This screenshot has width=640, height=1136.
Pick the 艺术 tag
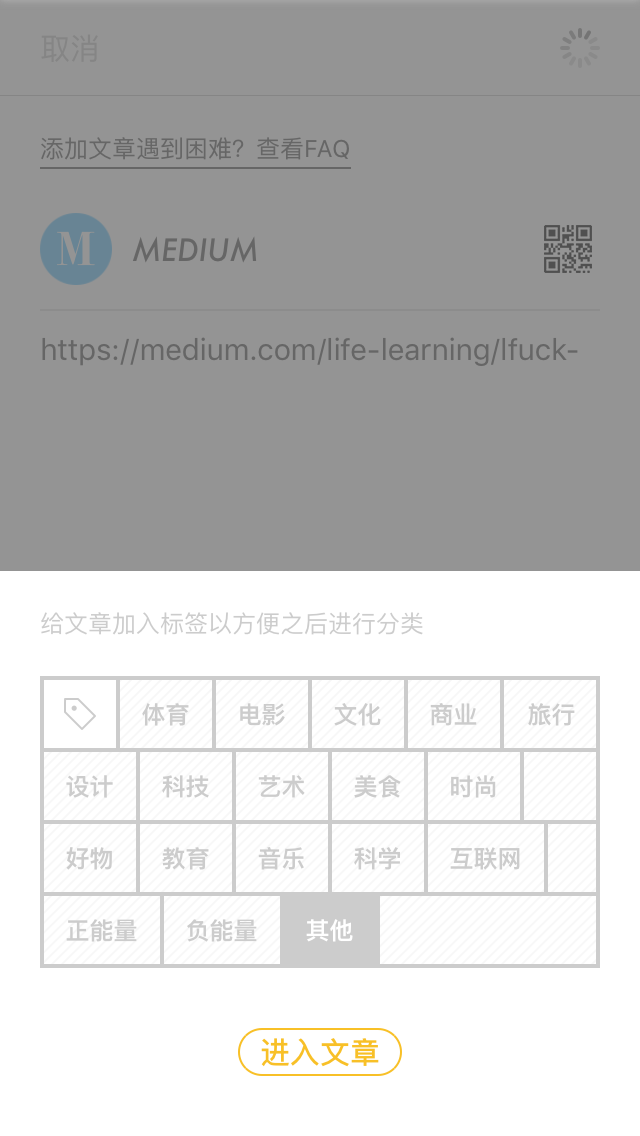click(x=282, y=786)
